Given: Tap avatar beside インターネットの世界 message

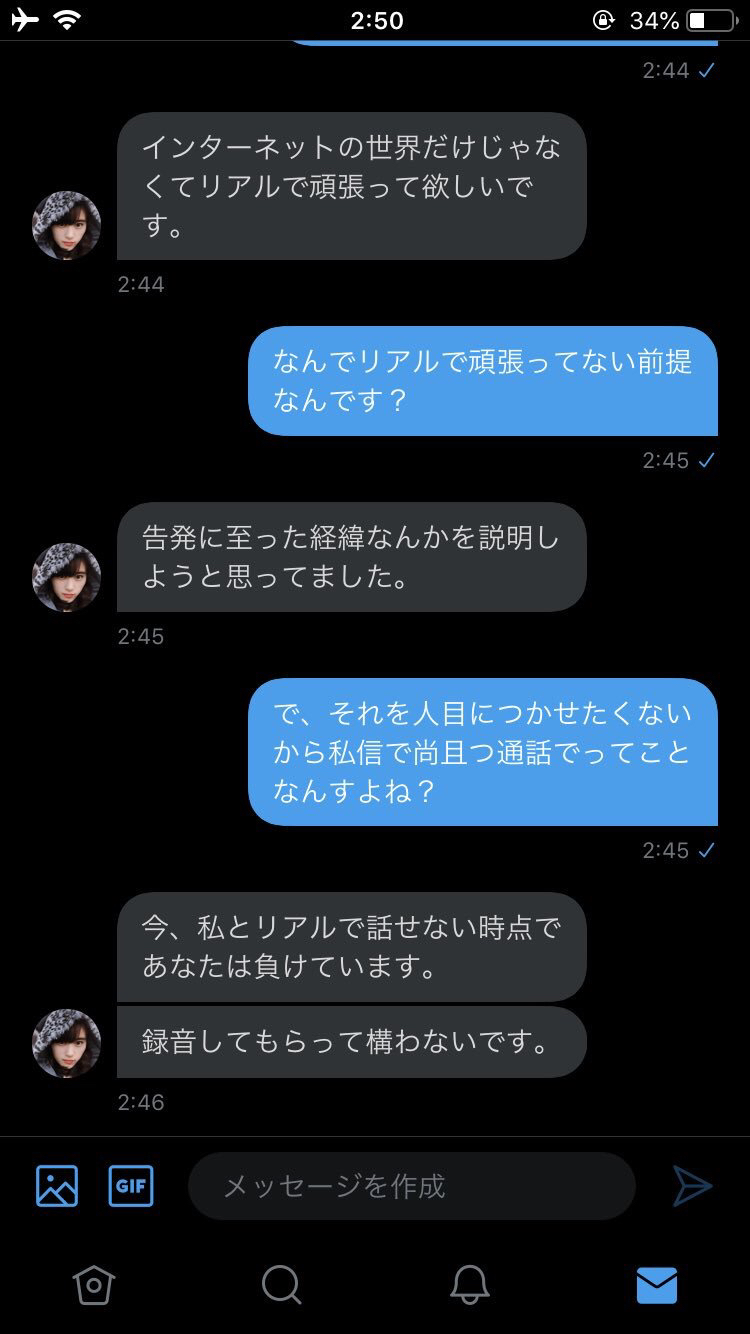Looking at the screenshot, I should (67, 225).
